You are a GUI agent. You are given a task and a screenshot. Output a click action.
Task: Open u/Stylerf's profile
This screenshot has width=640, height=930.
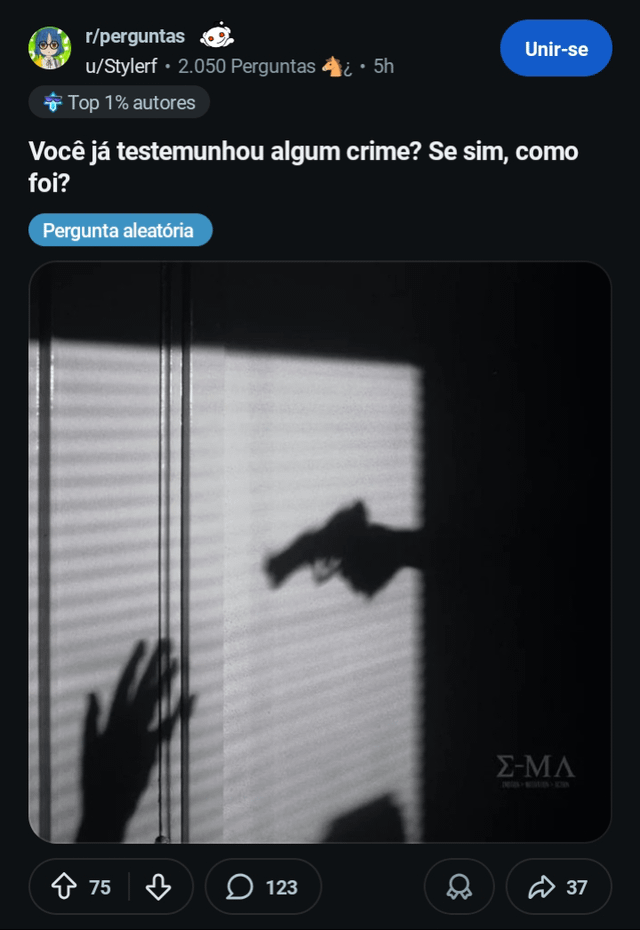click(x=121, y=66)
